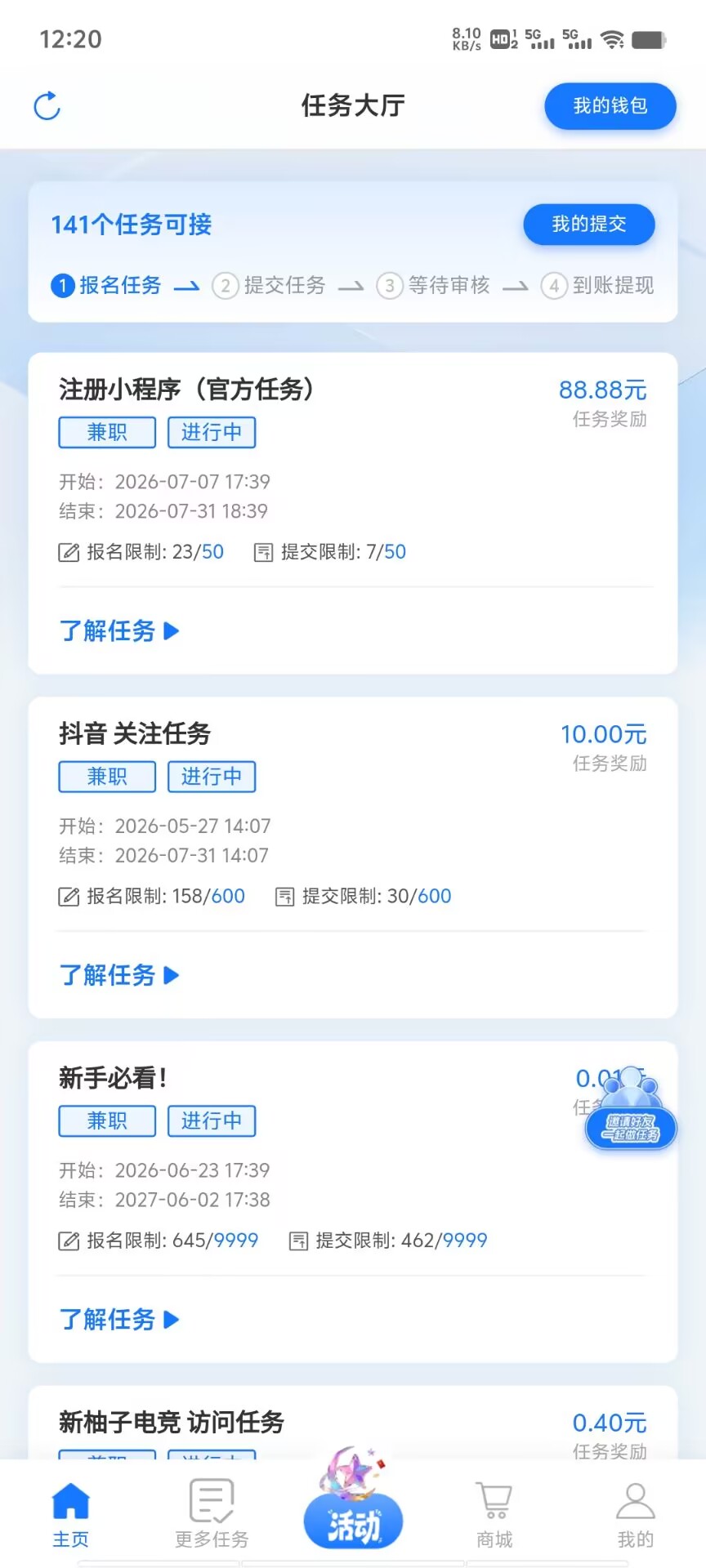Open 我的钱包 wallet button

[610, 106]
